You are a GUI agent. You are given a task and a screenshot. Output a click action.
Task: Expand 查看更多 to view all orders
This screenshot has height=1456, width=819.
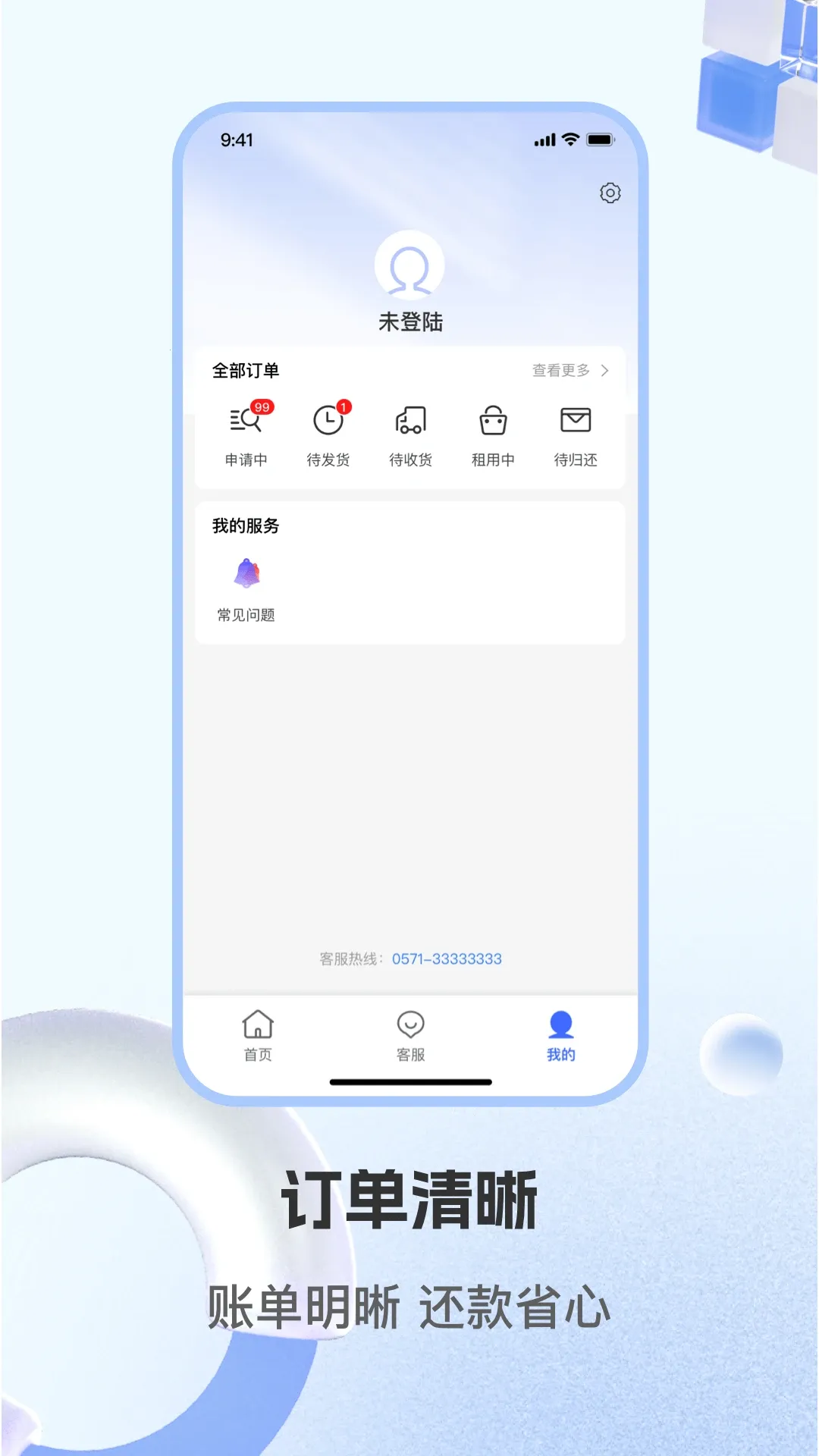tap(562, 371)
